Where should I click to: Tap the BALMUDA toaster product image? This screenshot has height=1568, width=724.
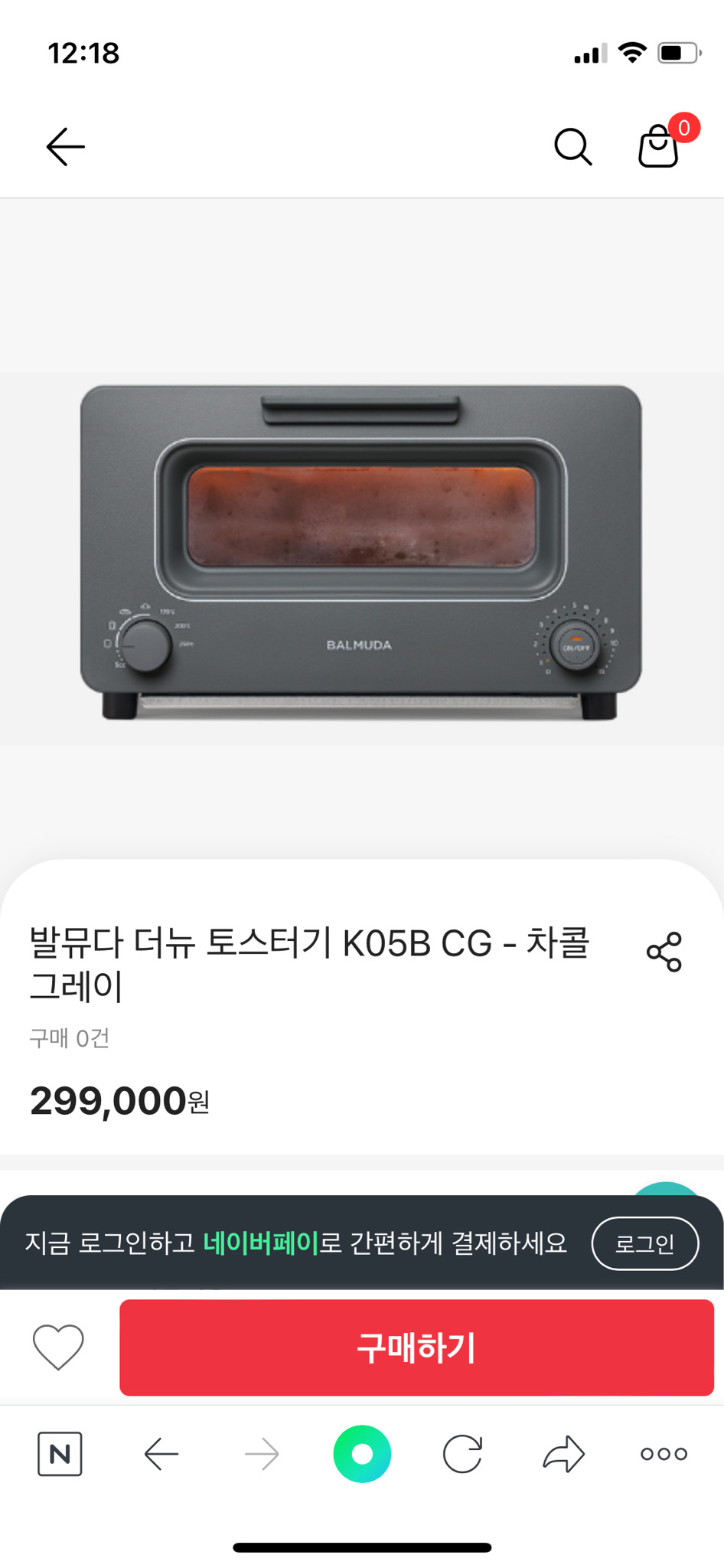point(362,551)
